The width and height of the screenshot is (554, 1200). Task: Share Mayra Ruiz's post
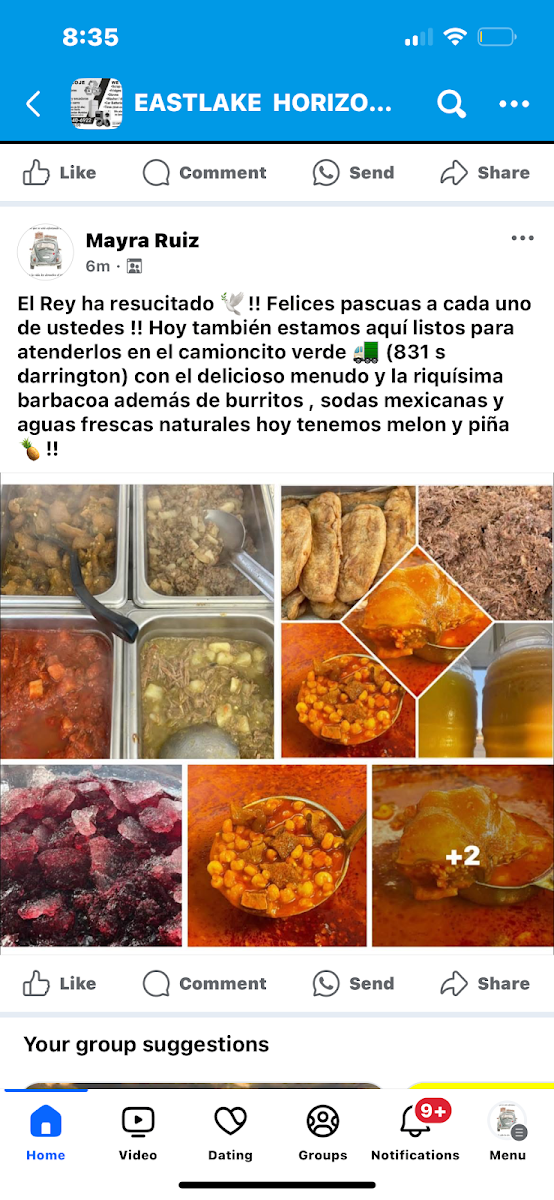[x=485, y=983]
